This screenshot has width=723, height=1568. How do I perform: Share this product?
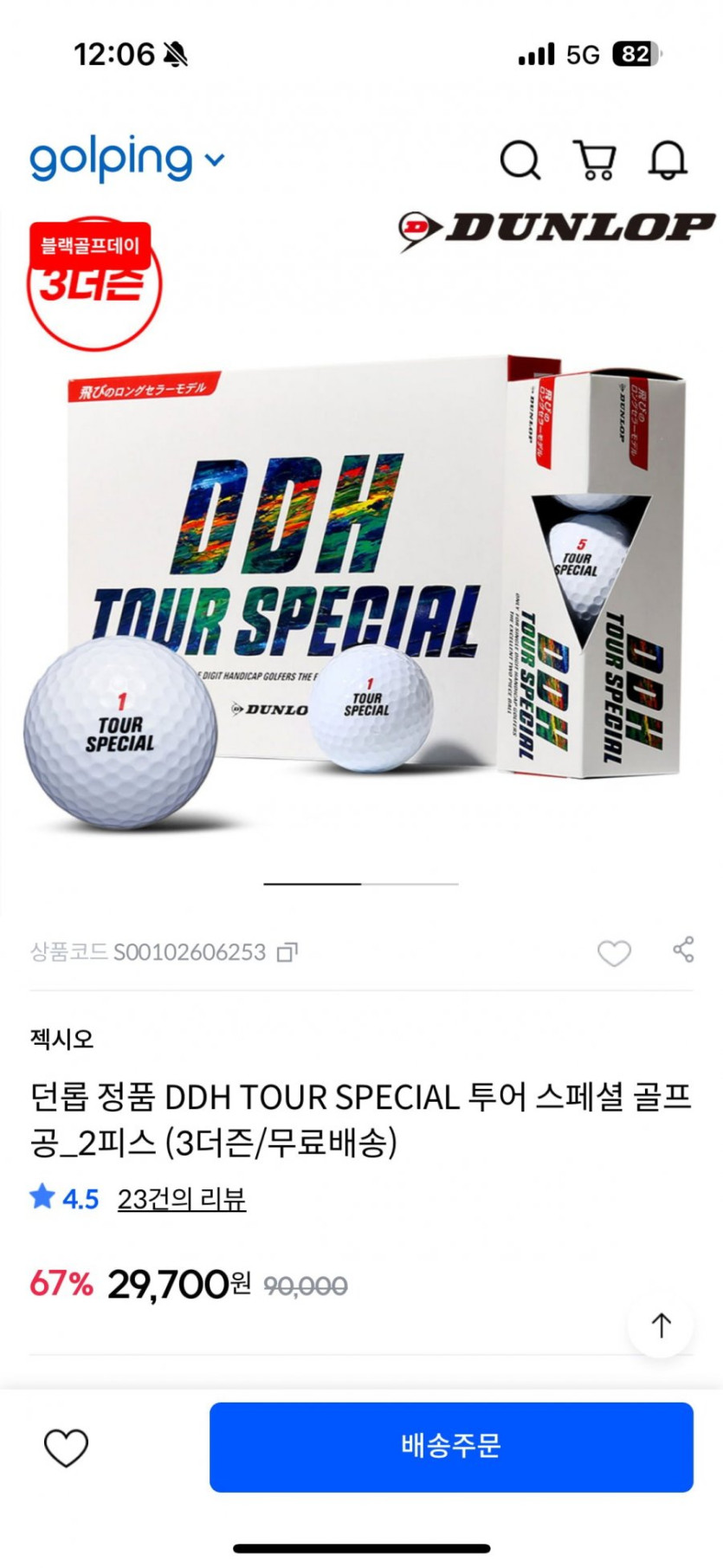click(683, 949)
